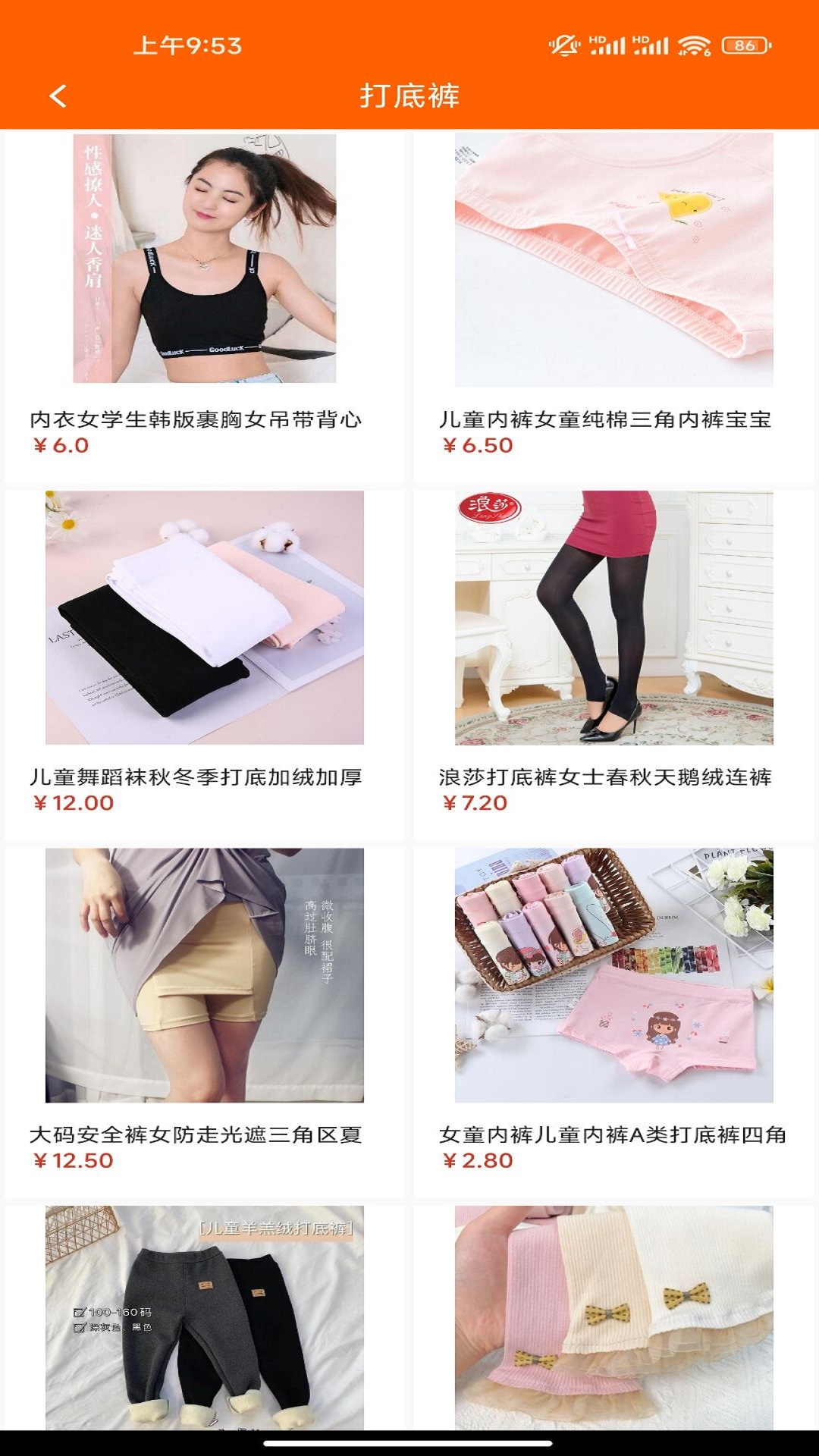Open the 儿童羊羔绒打底裤 product card
This screenshot has height=1456, width=819.
[204, 1317]
